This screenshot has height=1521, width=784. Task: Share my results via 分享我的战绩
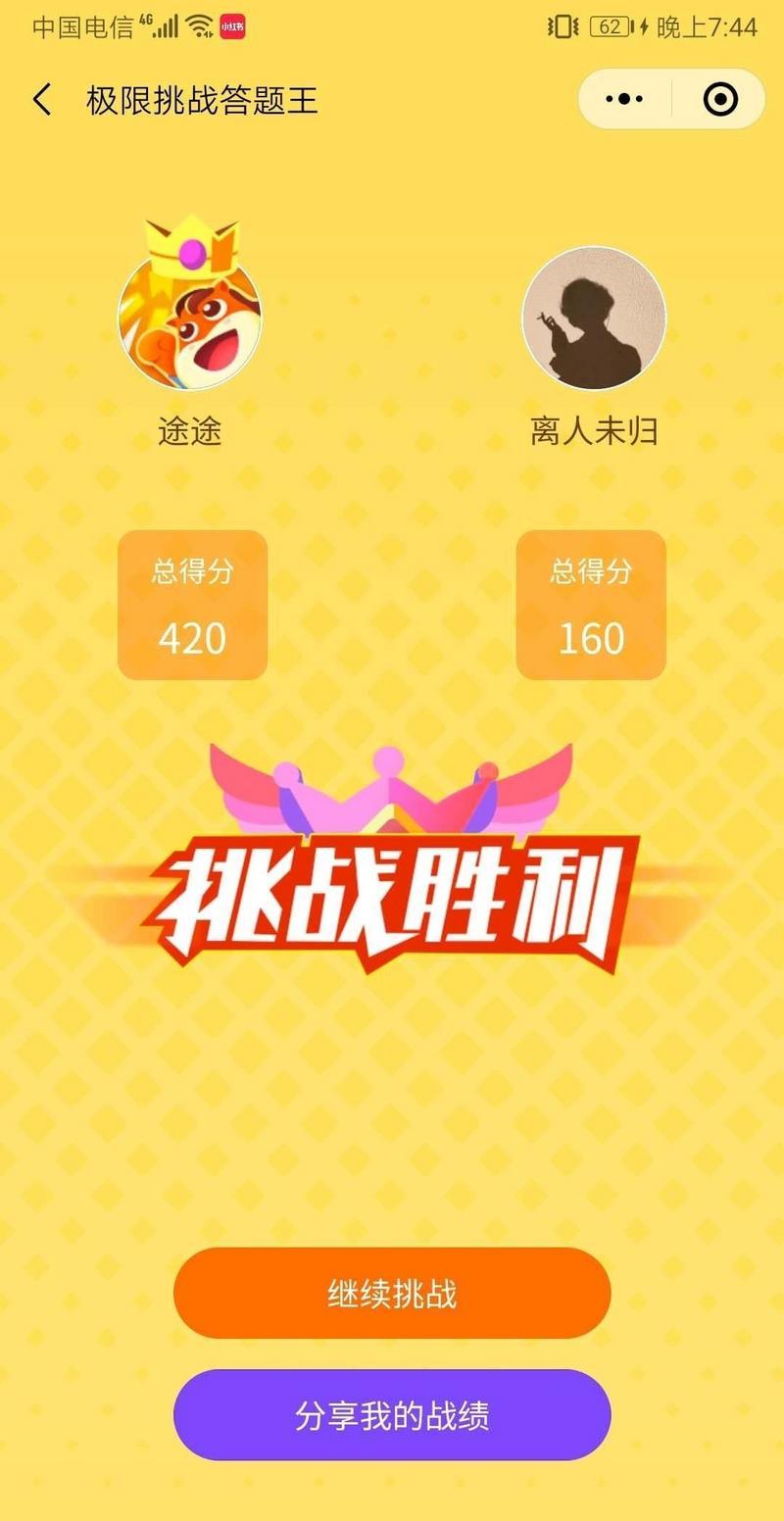point(392,1416)
